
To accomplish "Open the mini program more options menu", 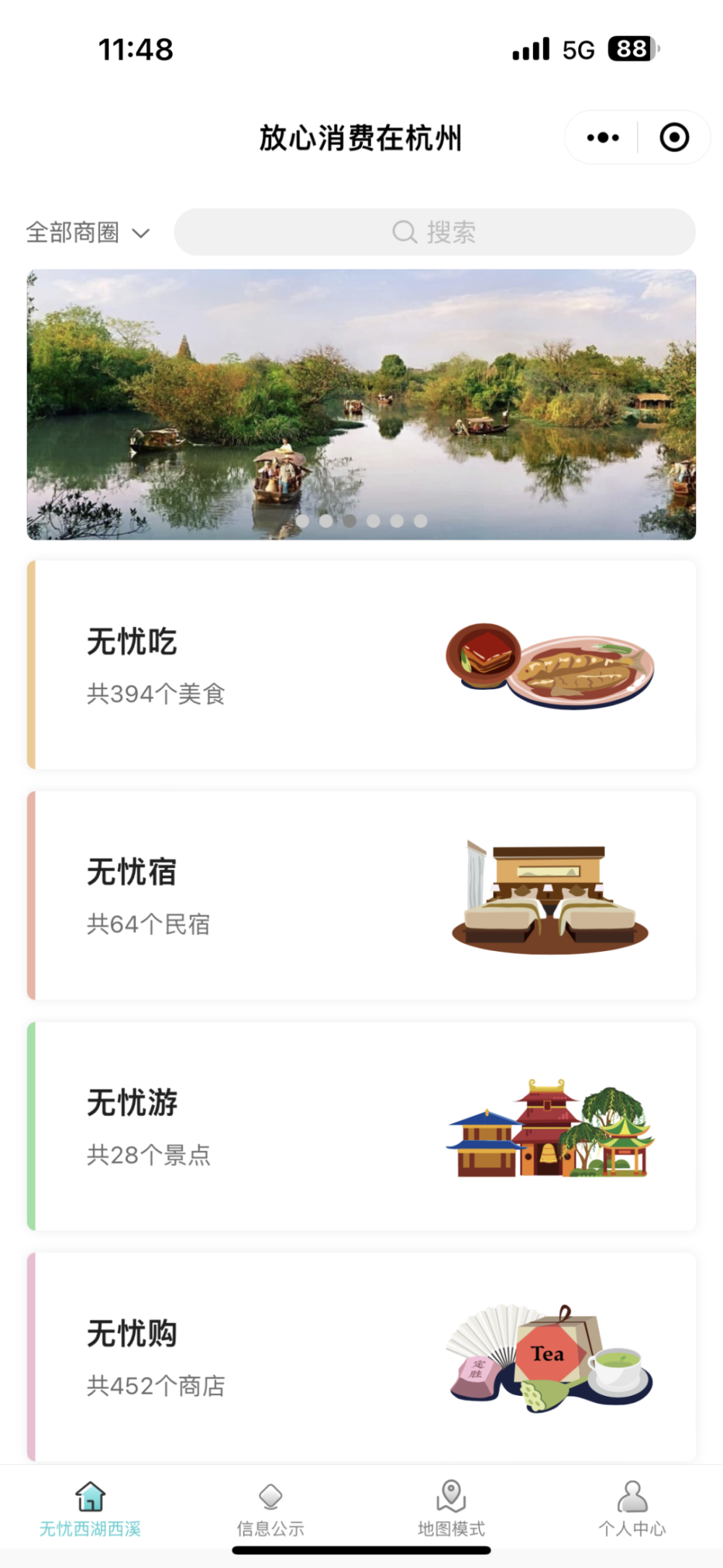I will click(603, 137).
